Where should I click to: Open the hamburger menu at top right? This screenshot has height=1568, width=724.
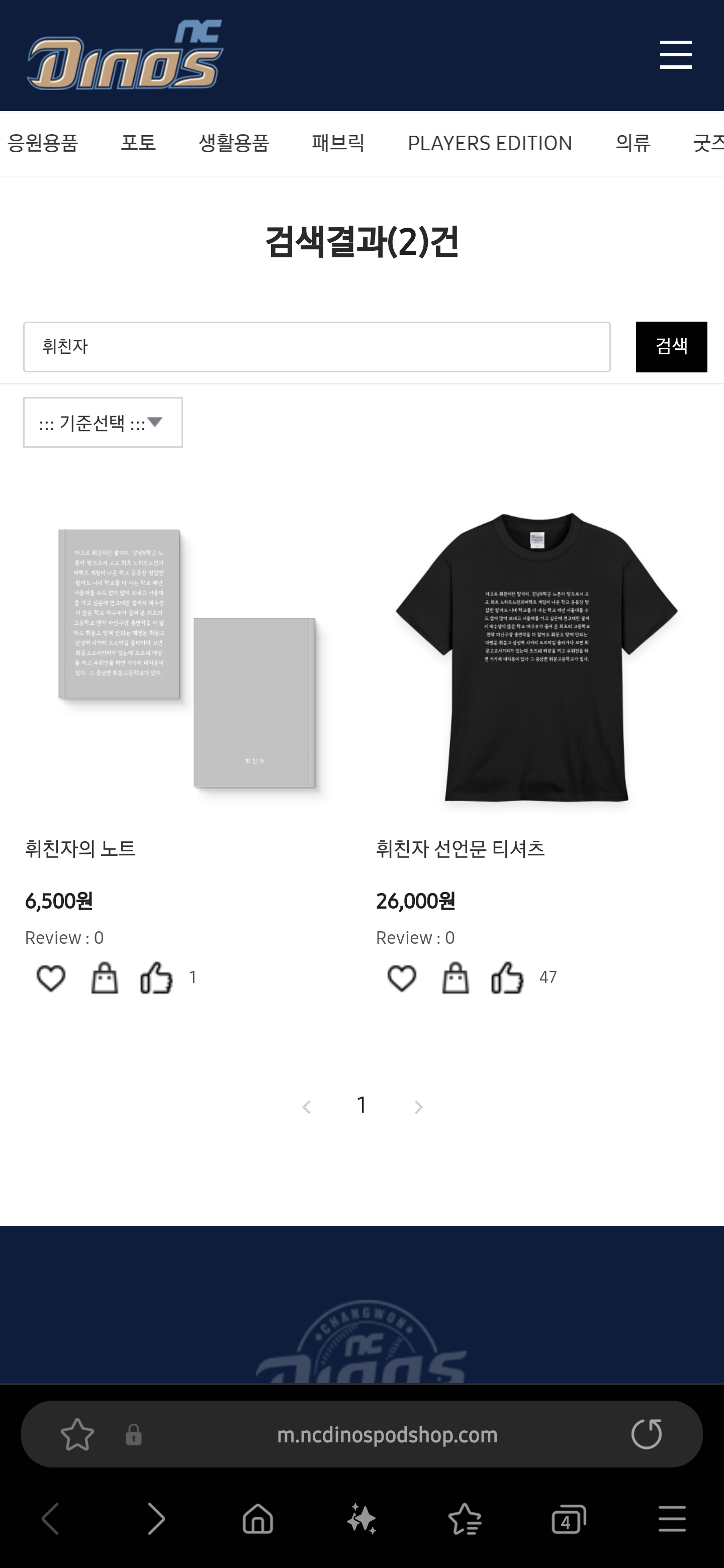pyautogui.click(x=675, y=54)
